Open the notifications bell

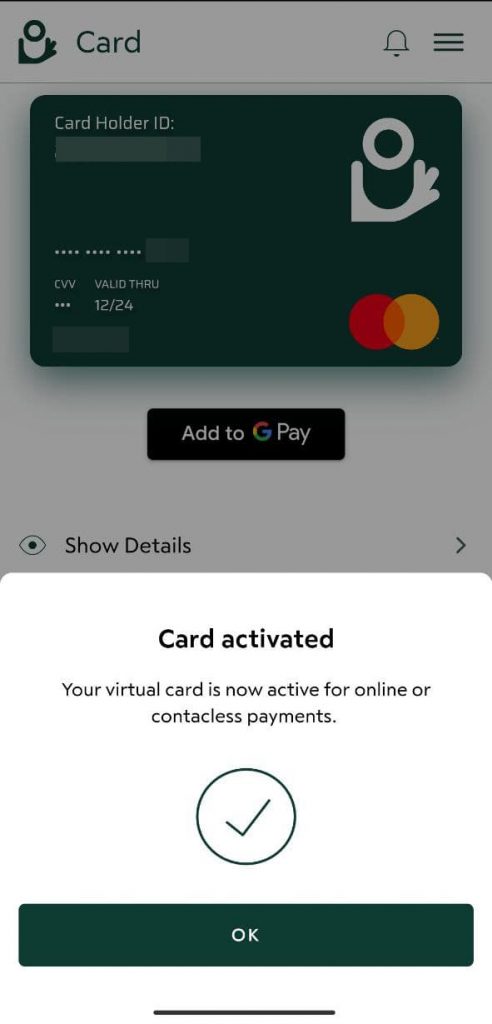[x=395, y=42]
